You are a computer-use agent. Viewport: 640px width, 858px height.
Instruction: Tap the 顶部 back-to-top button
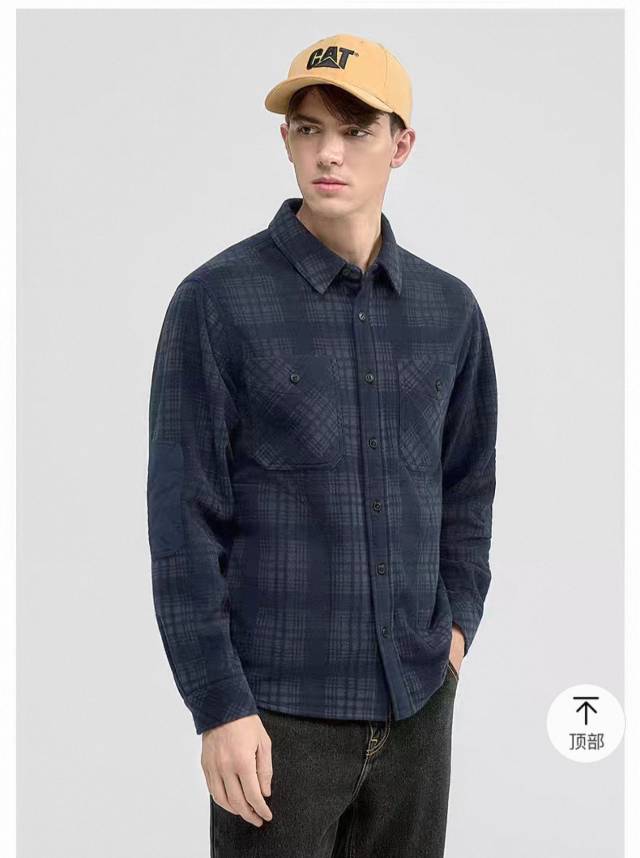(586, 723)
